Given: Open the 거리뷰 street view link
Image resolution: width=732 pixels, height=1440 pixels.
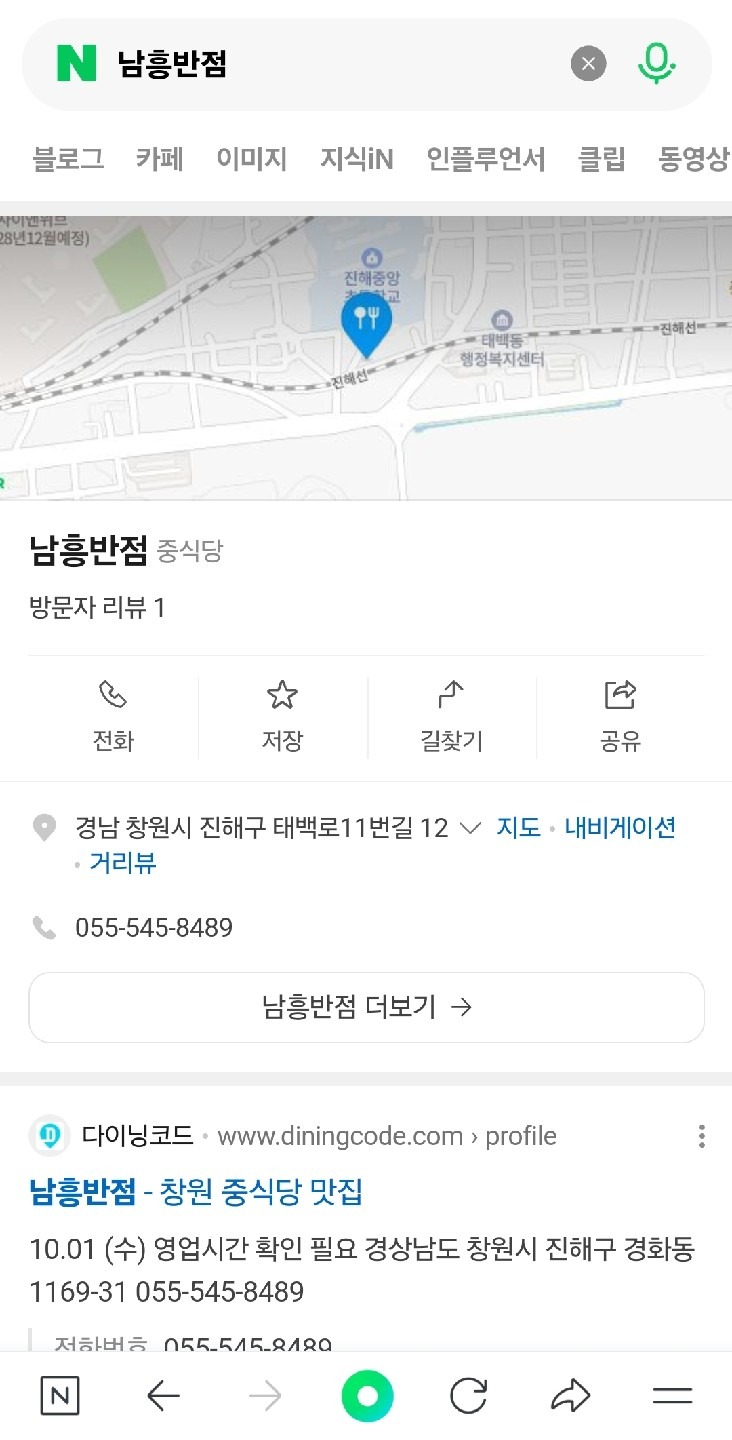Looking at the screenshot, I should point(123,863).
